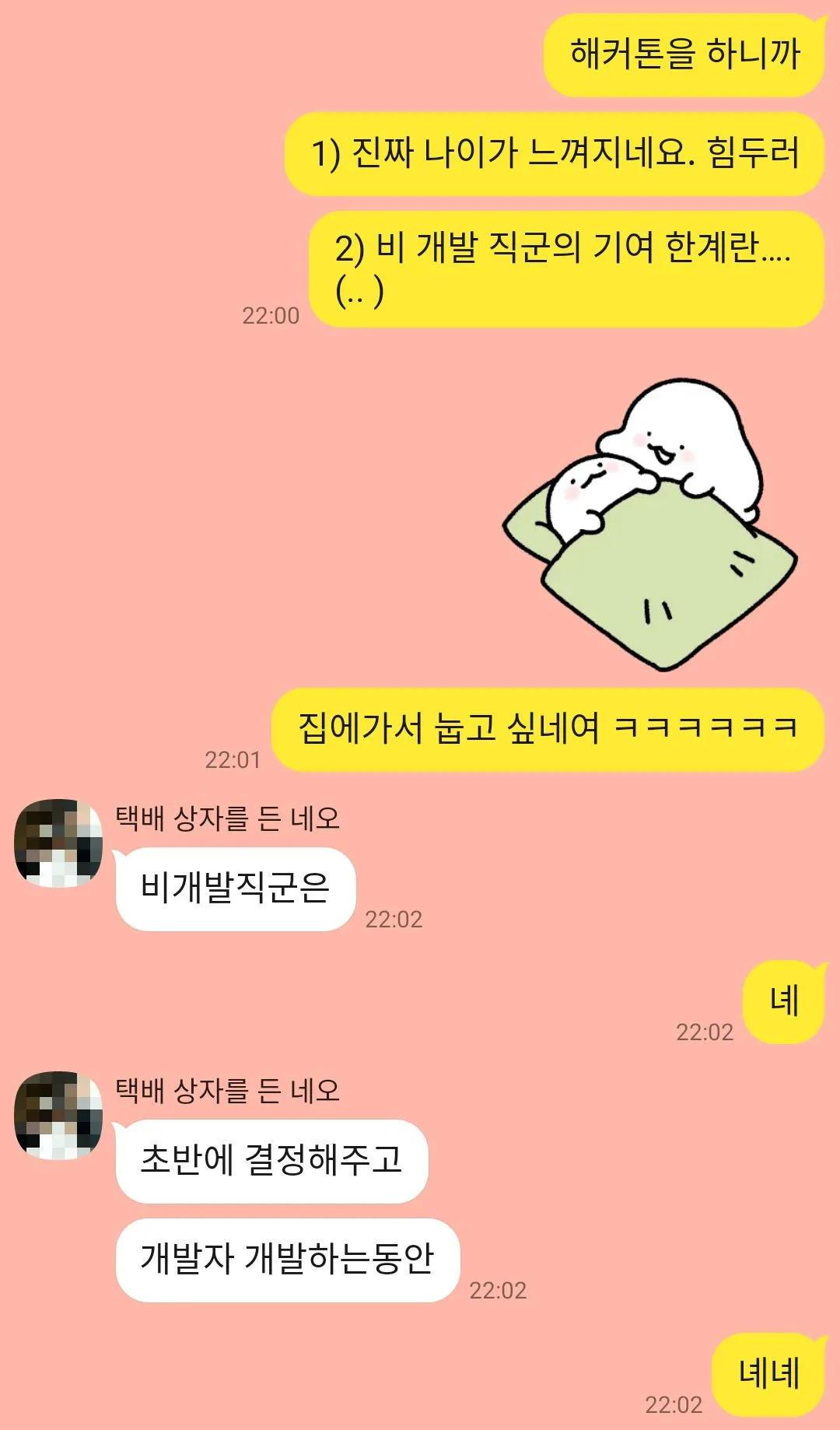Tap the 22:00 timestamp next to the first messages
840x1430 pixels.
point(271,315)
